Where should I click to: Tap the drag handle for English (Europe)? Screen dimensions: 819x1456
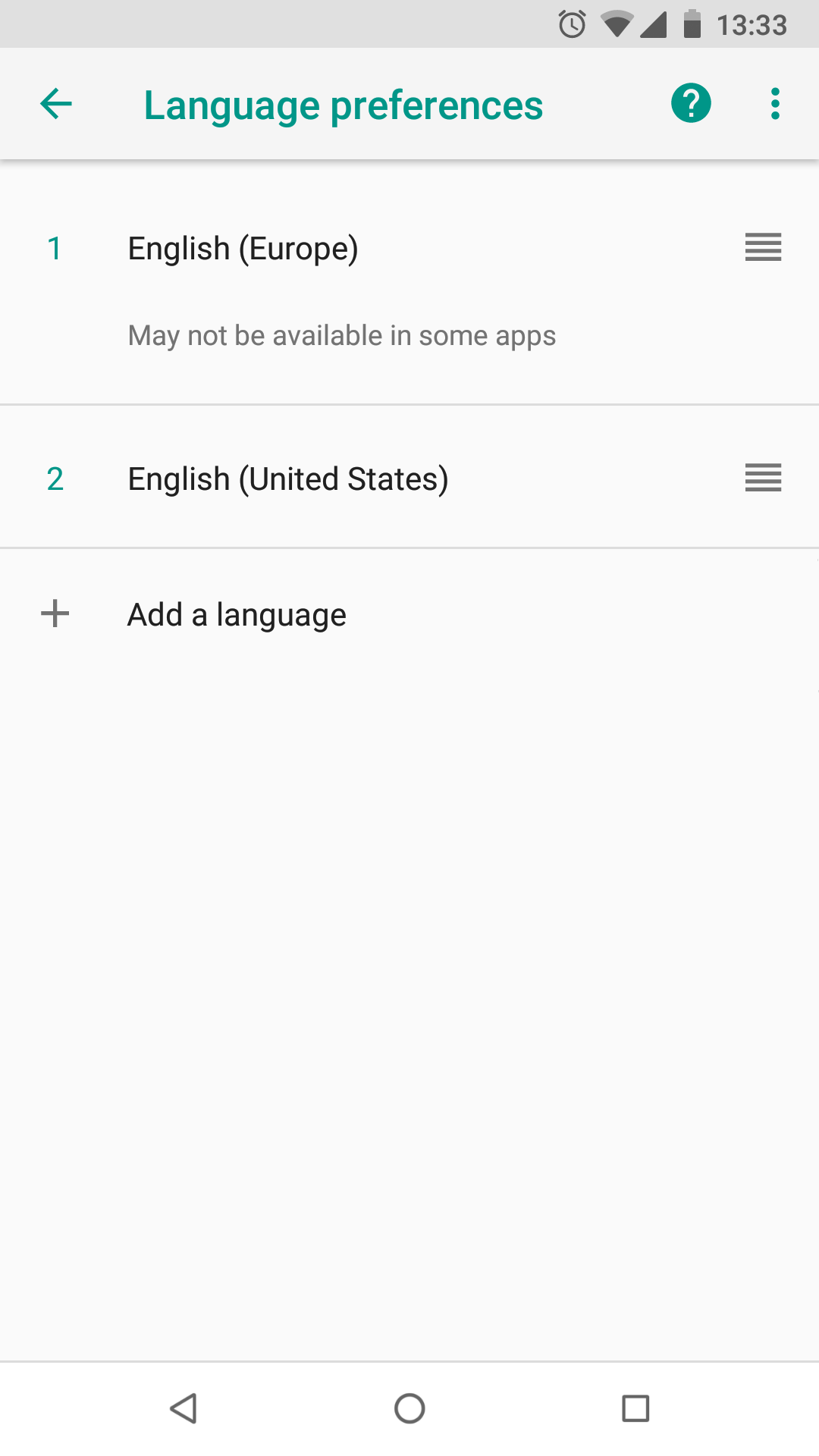click(x=763, y=247)
